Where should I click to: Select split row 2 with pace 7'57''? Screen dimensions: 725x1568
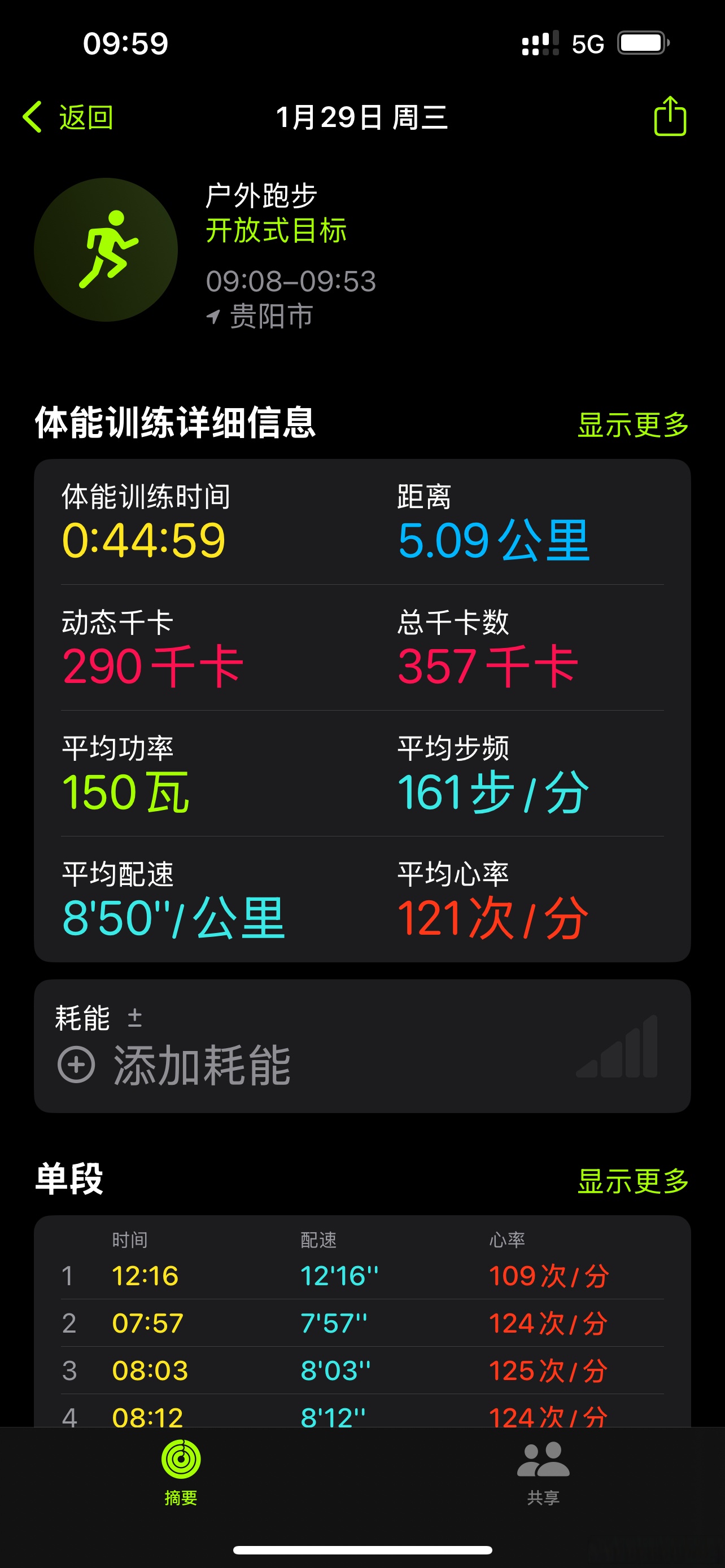[x=362, y=1321]
